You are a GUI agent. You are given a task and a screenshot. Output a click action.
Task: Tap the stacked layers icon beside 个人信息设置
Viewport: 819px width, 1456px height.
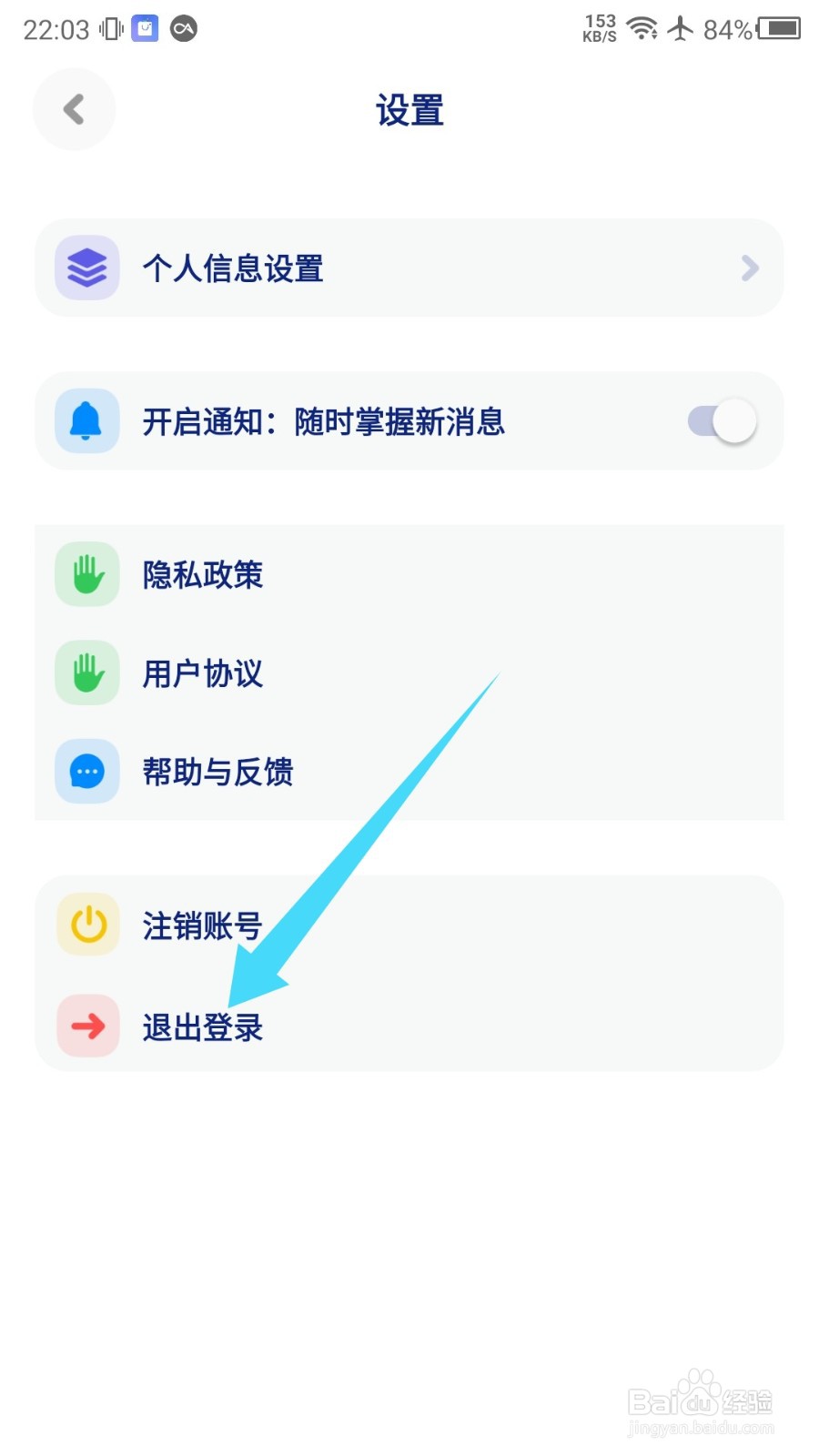pyautogui.click(x=86, y=268)
